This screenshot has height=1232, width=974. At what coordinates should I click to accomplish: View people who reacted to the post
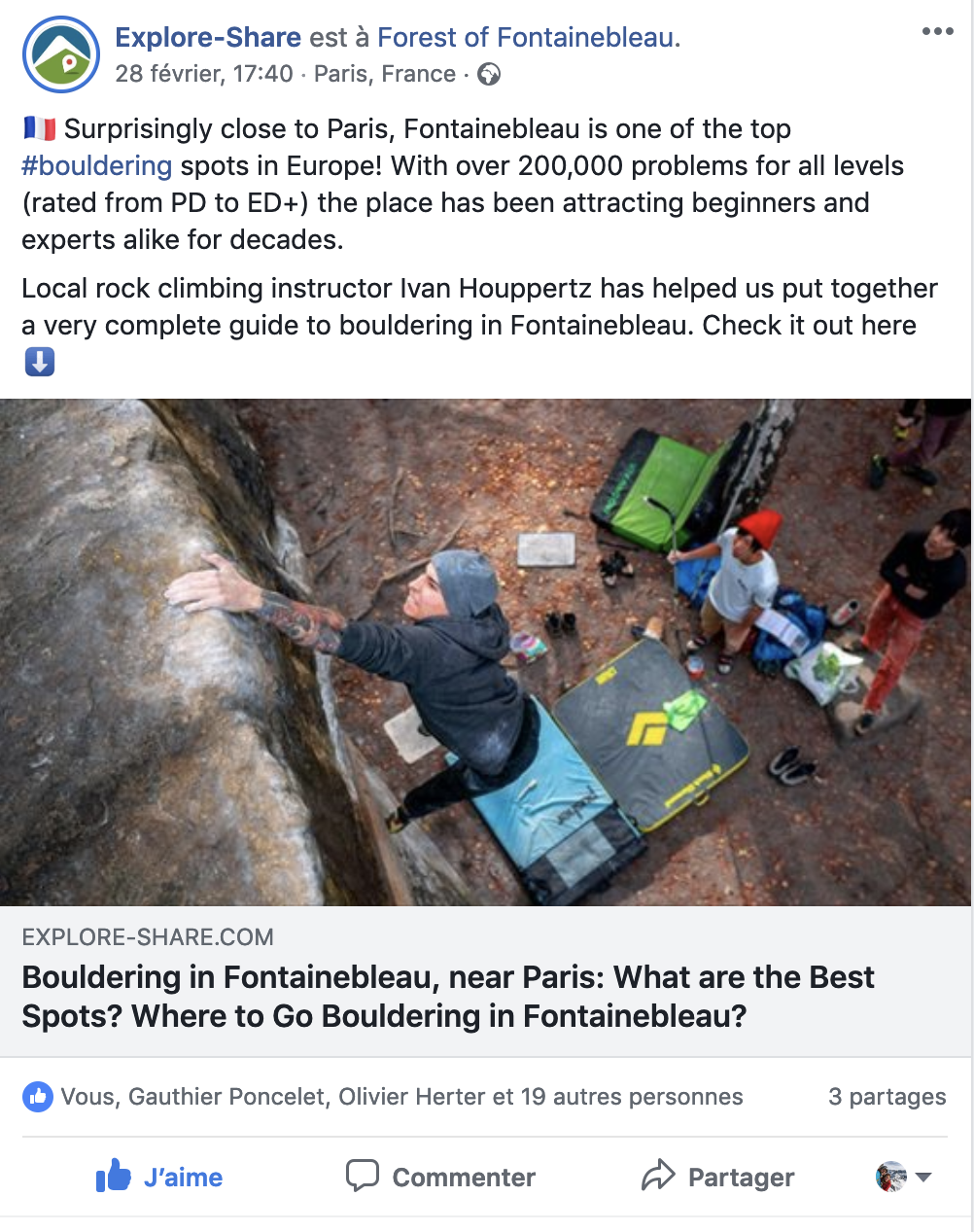(400, 1097)
